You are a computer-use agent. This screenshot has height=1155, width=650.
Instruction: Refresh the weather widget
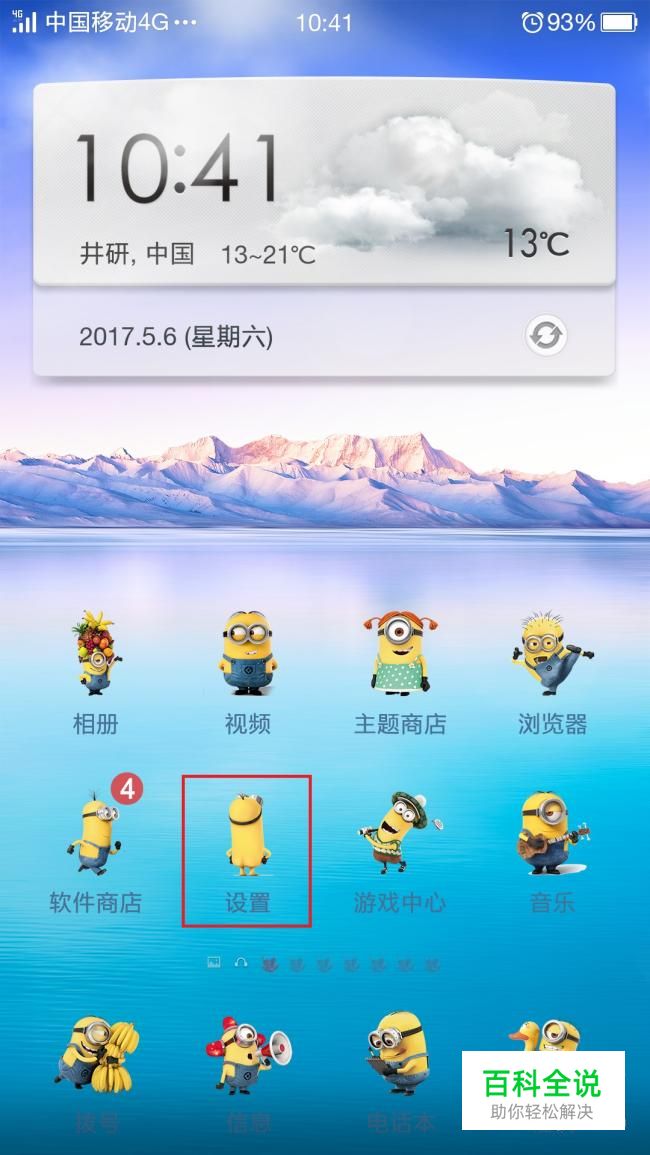coord(546,335)
